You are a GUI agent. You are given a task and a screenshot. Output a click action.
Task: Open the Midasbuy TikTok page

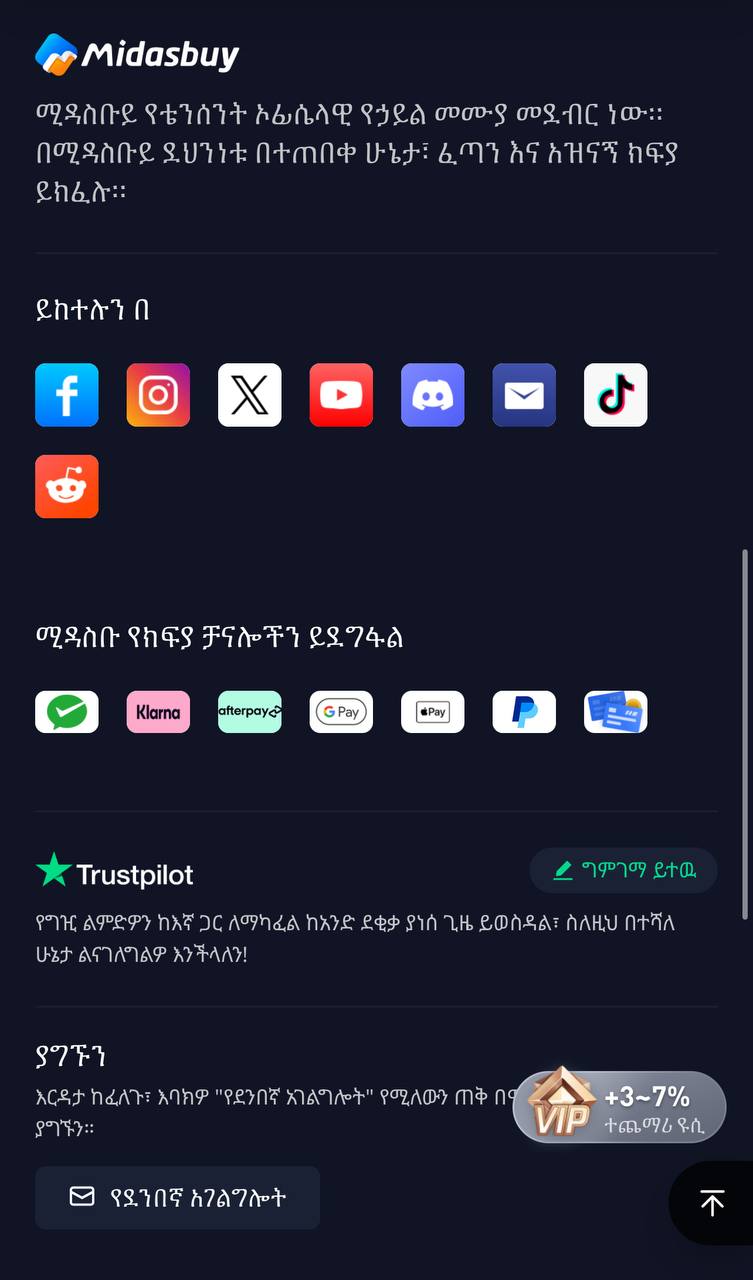click(x=616, y=395)
